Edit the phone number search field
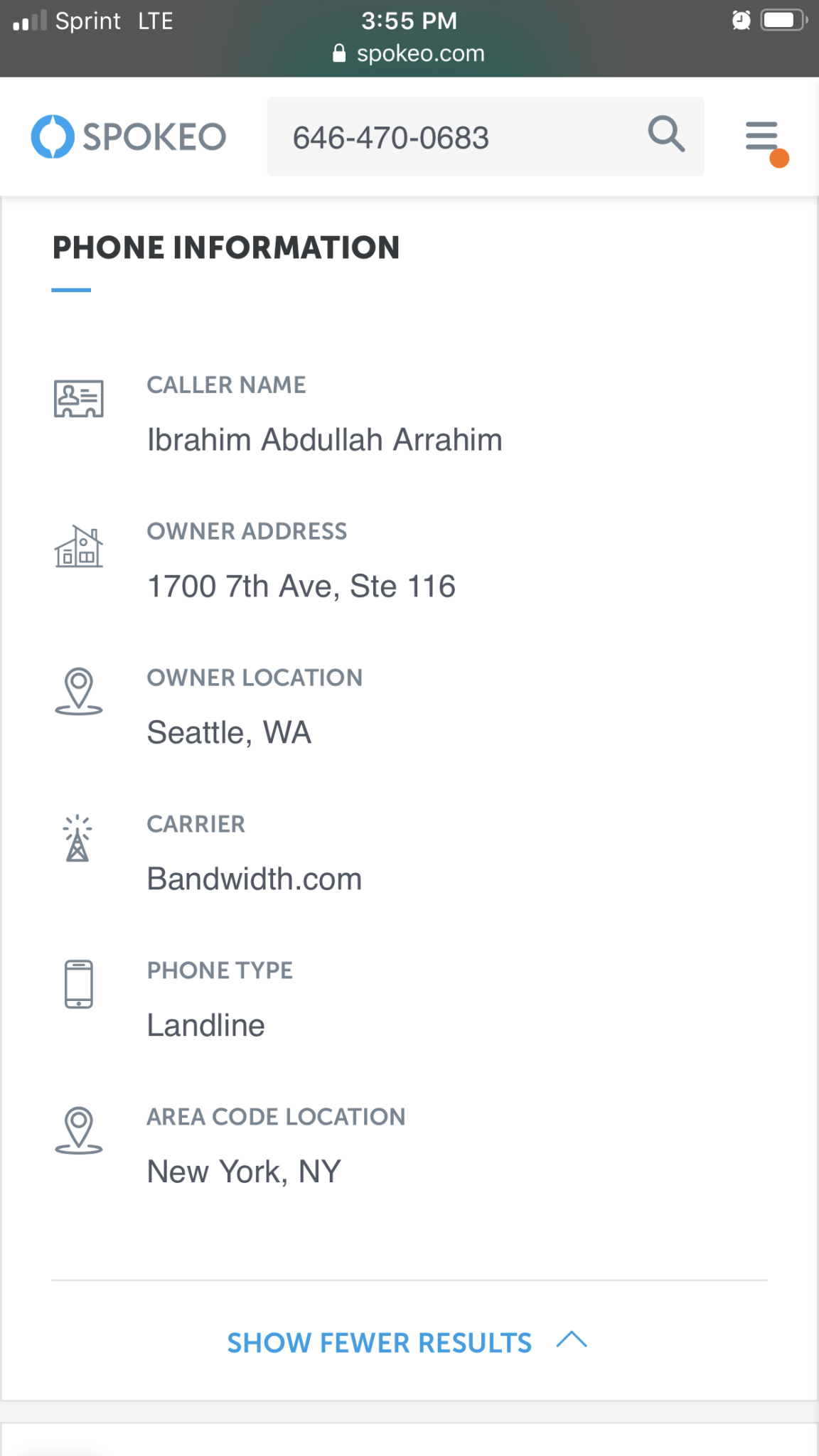The height and width of the screenshot is (1456, 819). [455, 137]
